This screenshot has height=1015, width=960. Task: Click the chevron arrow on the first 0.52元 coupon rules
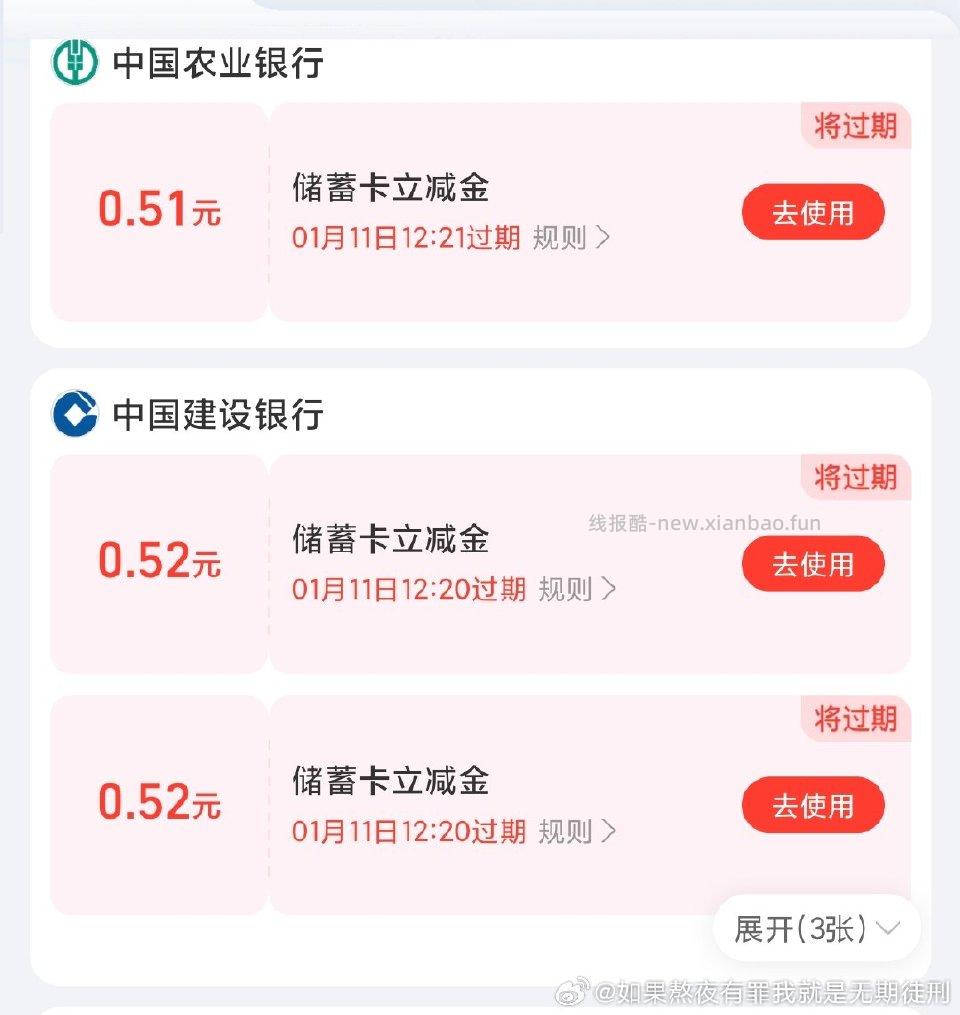[611, 590]
